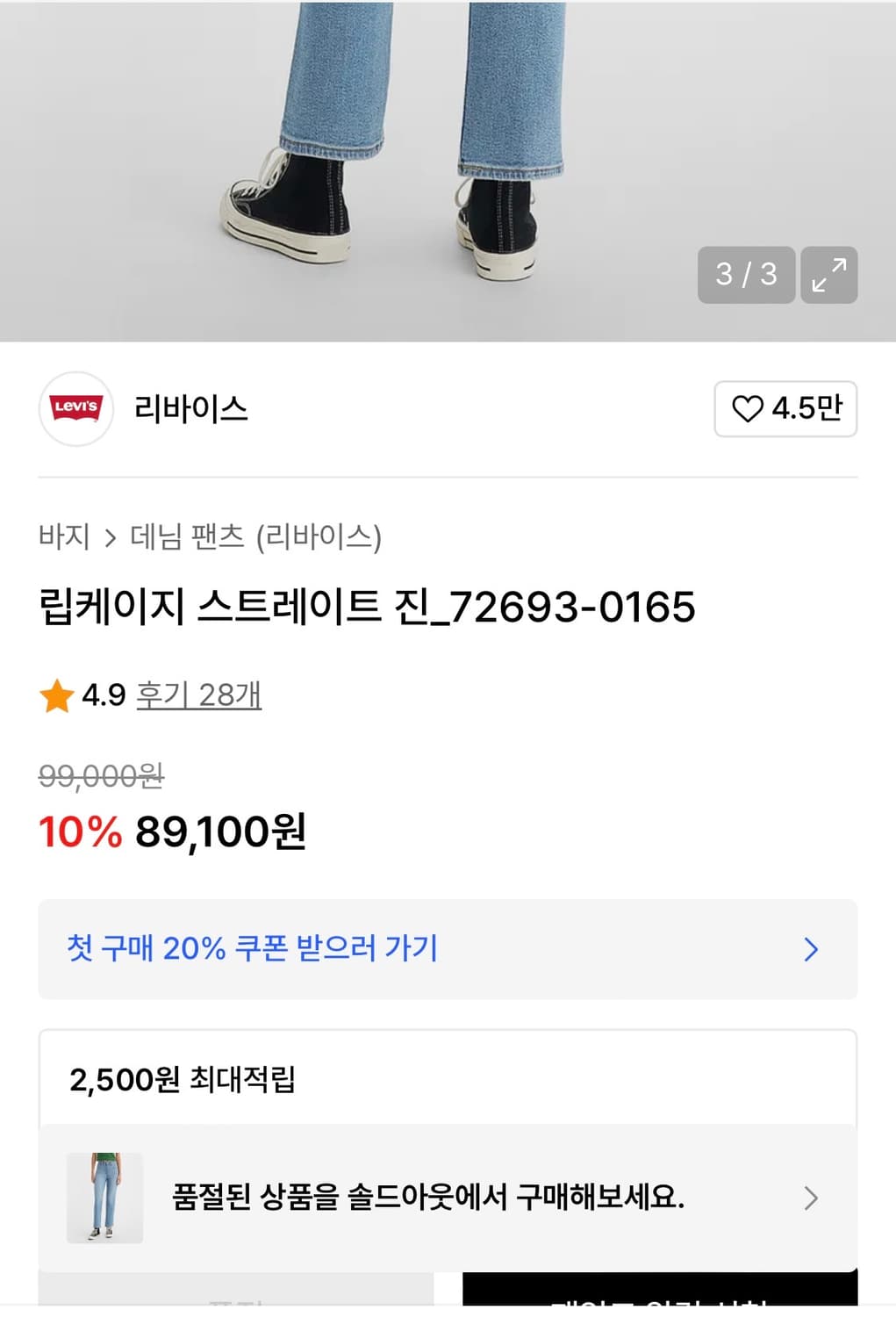The height and width of the screenshot is (1317, 896).
Task: Expand the 솔드아웃 purchase section
Action: pyautogui.click(x=448, y=1197)
